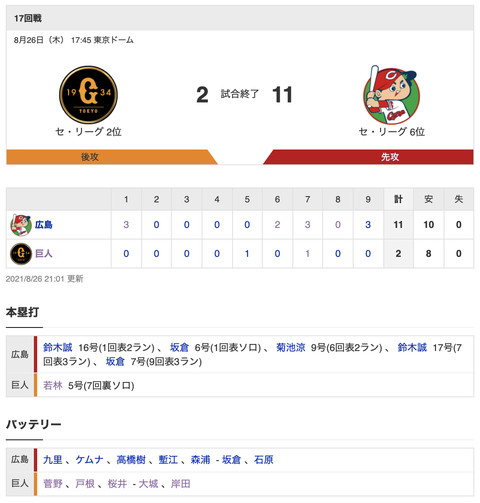Open the 広島 team link in scoreboard
This screenshot has width=480, height=503.
pyautogui.click(x=44, y=225)
